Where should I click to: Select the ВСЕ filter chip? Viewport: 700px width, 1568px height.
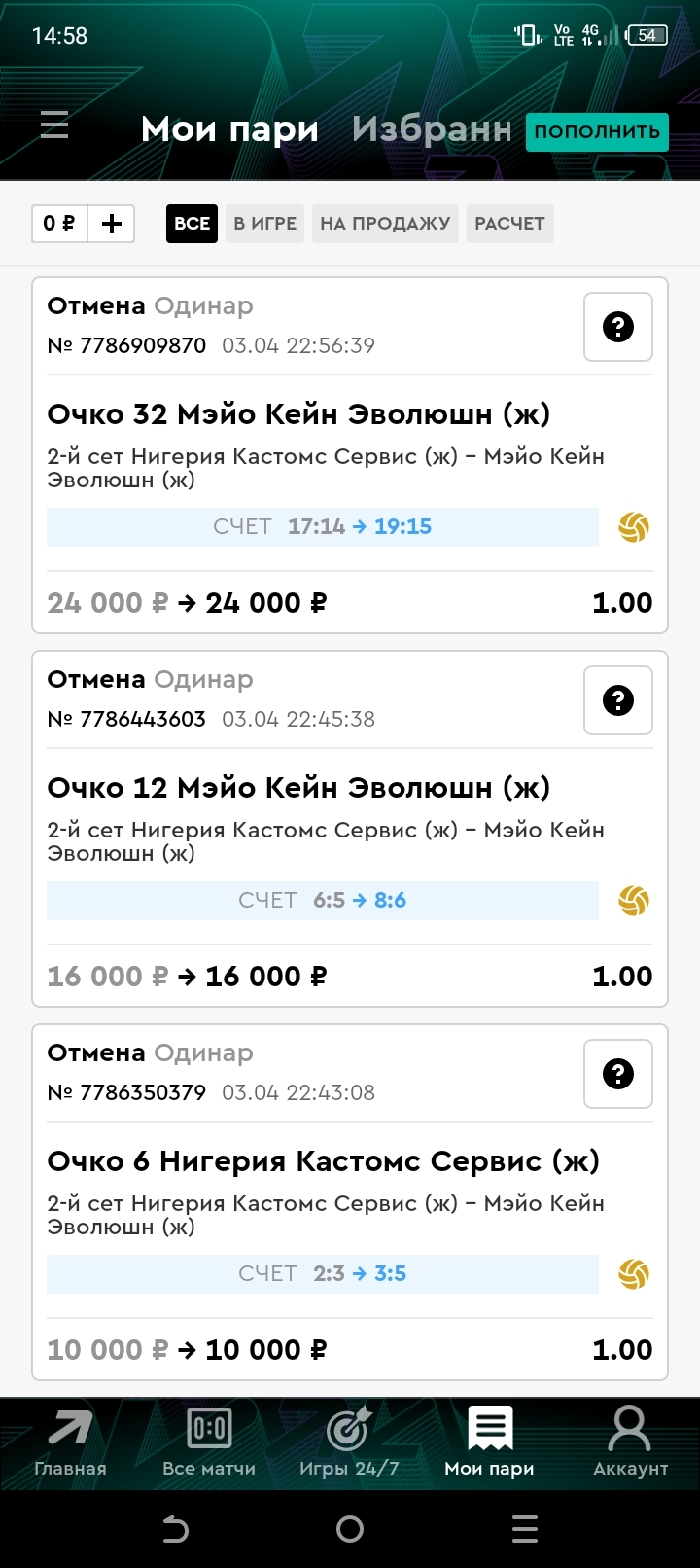192,223
